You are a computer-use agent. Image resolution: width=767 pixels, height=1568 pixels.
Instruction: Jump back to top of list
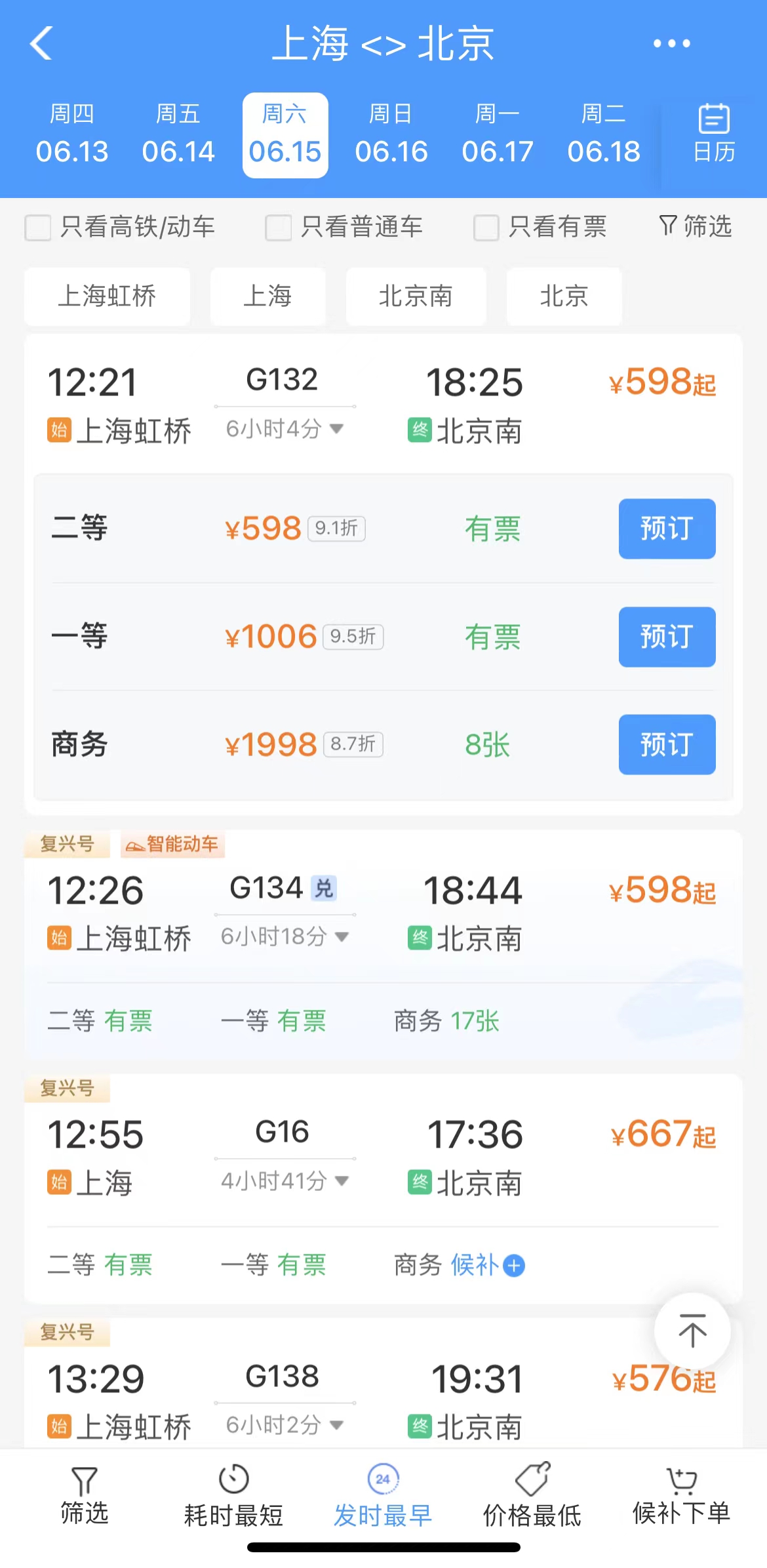click(x=692, y=1331)
